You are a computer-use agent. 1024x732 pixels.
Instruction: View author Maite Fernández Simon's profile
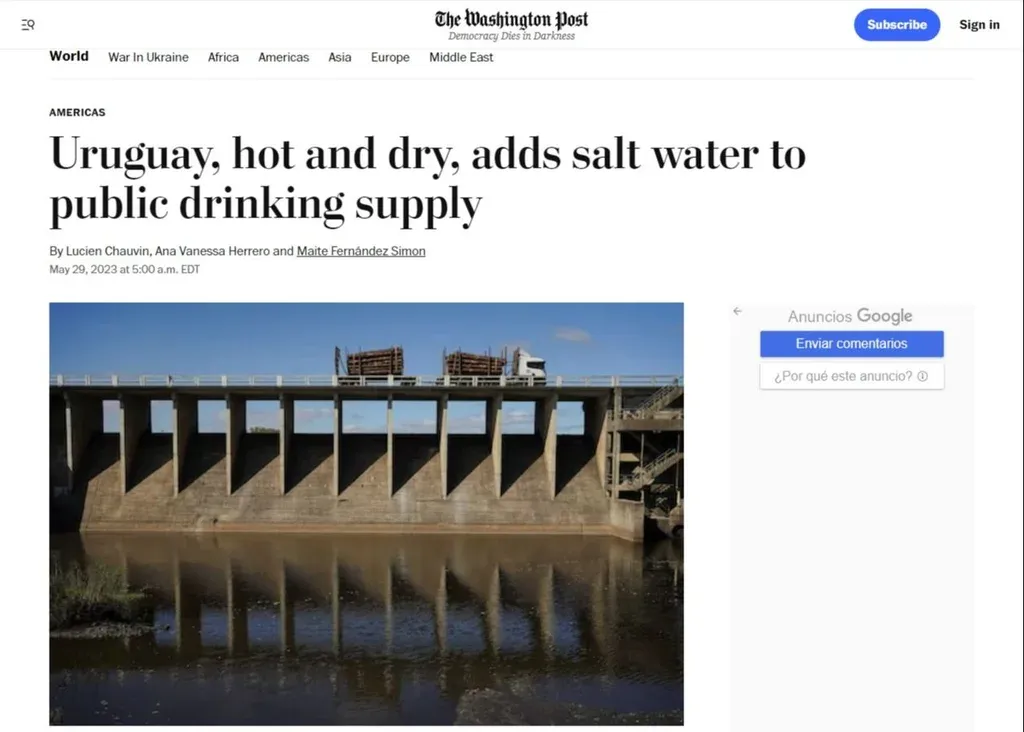(361, 251)
